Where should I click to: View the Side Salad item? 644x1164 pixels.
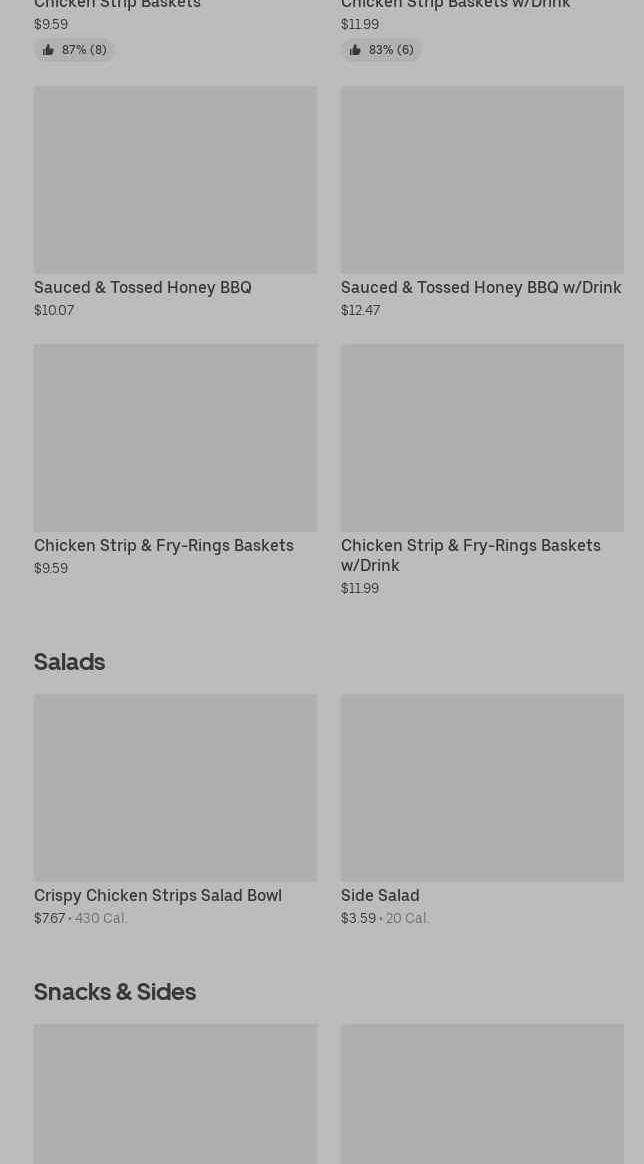tap(482, 810)
